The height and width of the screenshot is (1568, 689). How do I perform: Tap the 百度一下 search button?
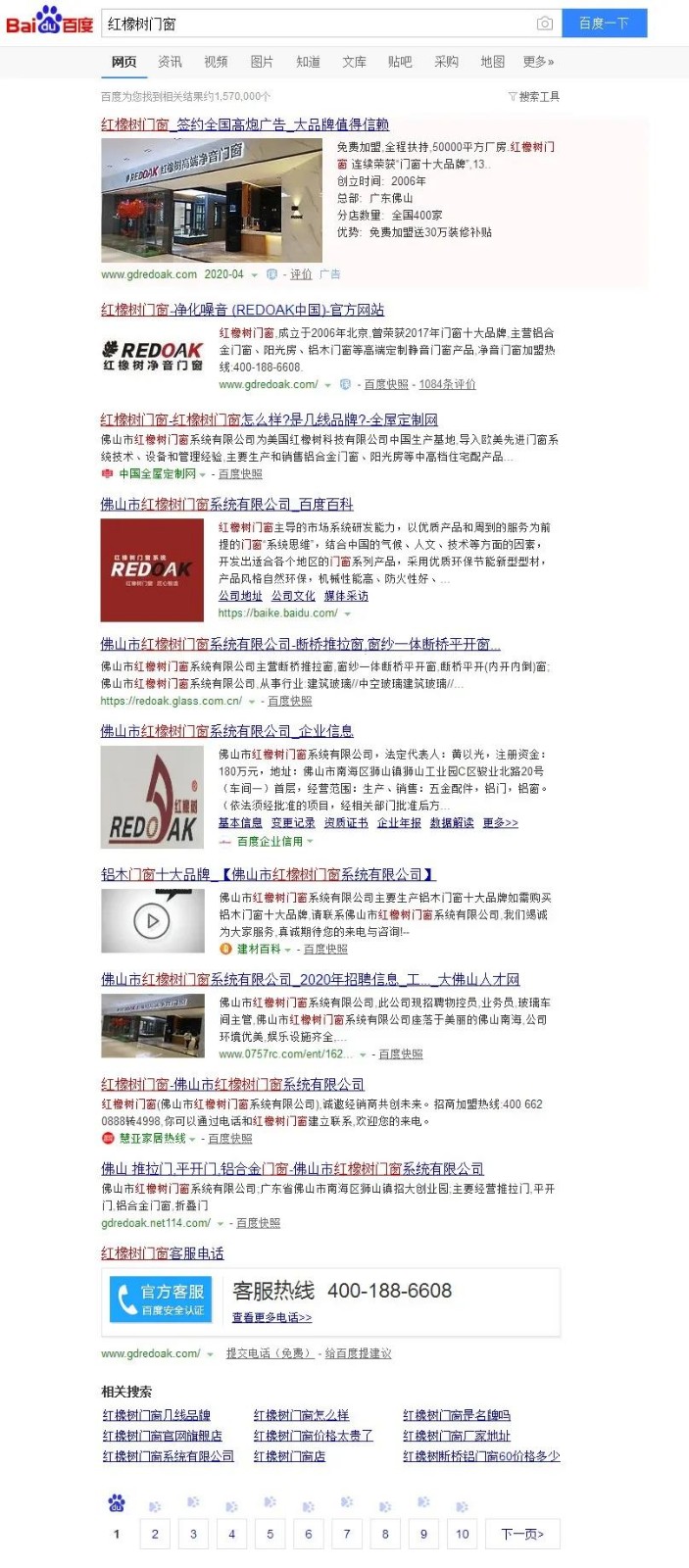(603, 24)
